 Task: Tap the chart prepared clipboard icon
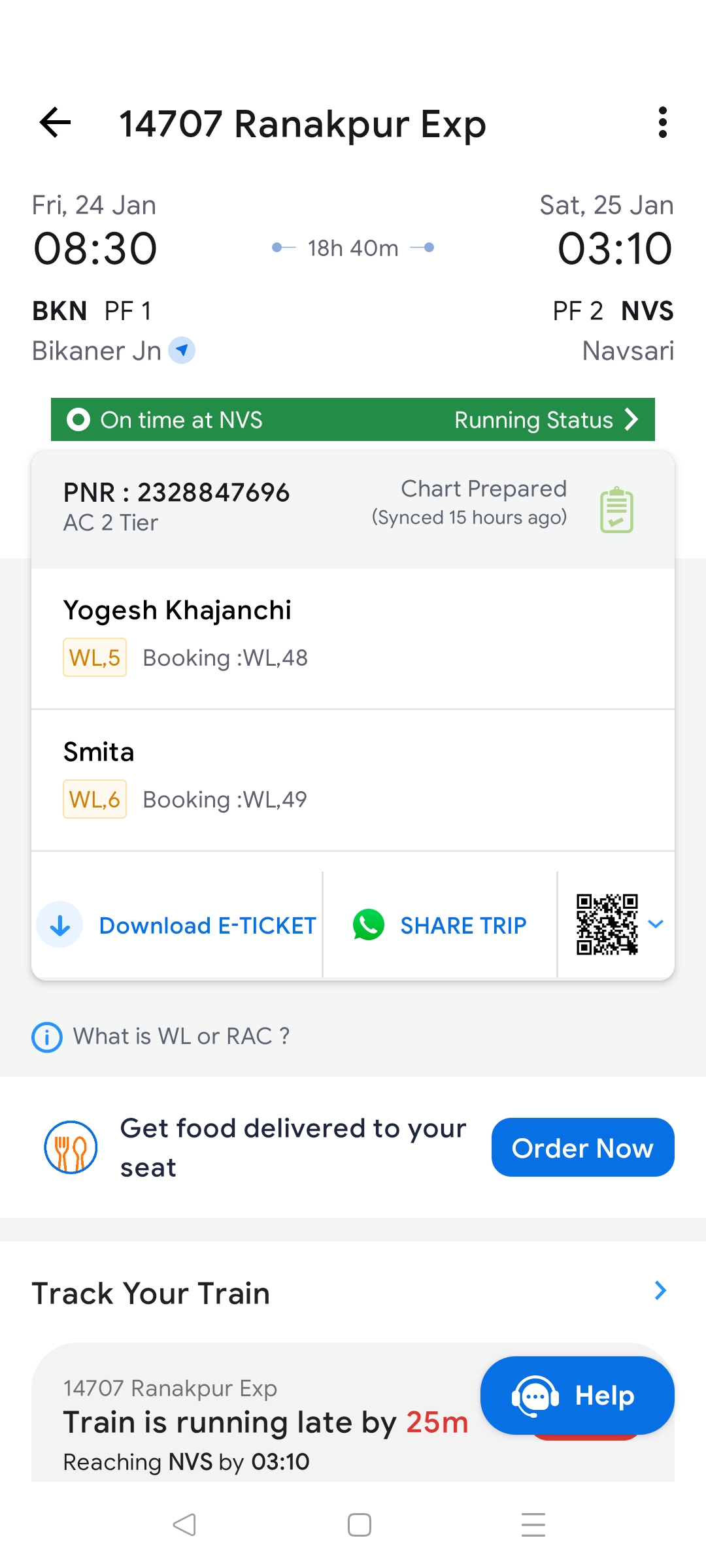click(616, 510)
